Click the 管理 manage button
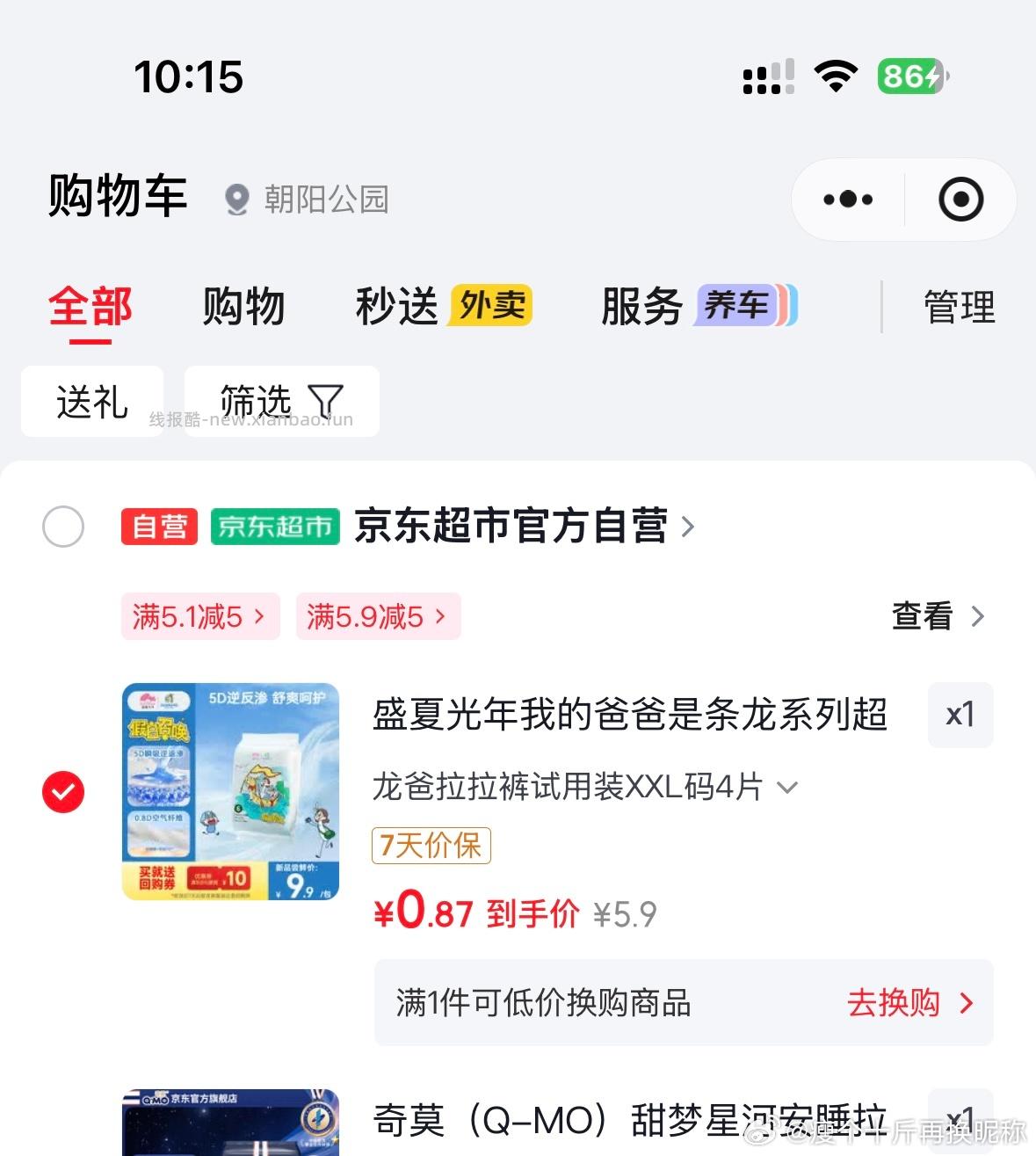The width and height of the screenshot is (1036, 1156). tap(959, 306)
